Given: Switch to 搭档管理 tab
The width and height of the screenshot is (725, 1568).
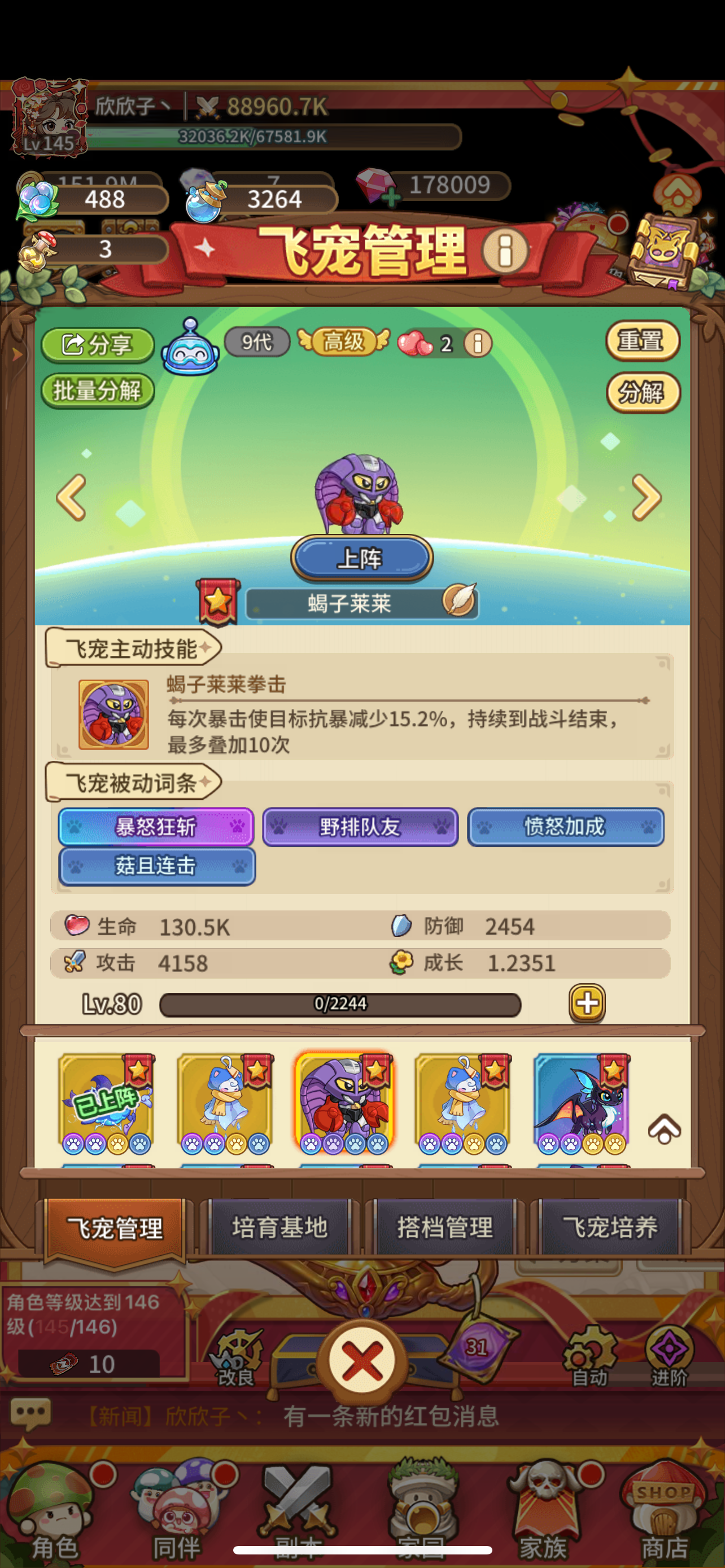Looking at the screenshot, I should point(445,1228).
